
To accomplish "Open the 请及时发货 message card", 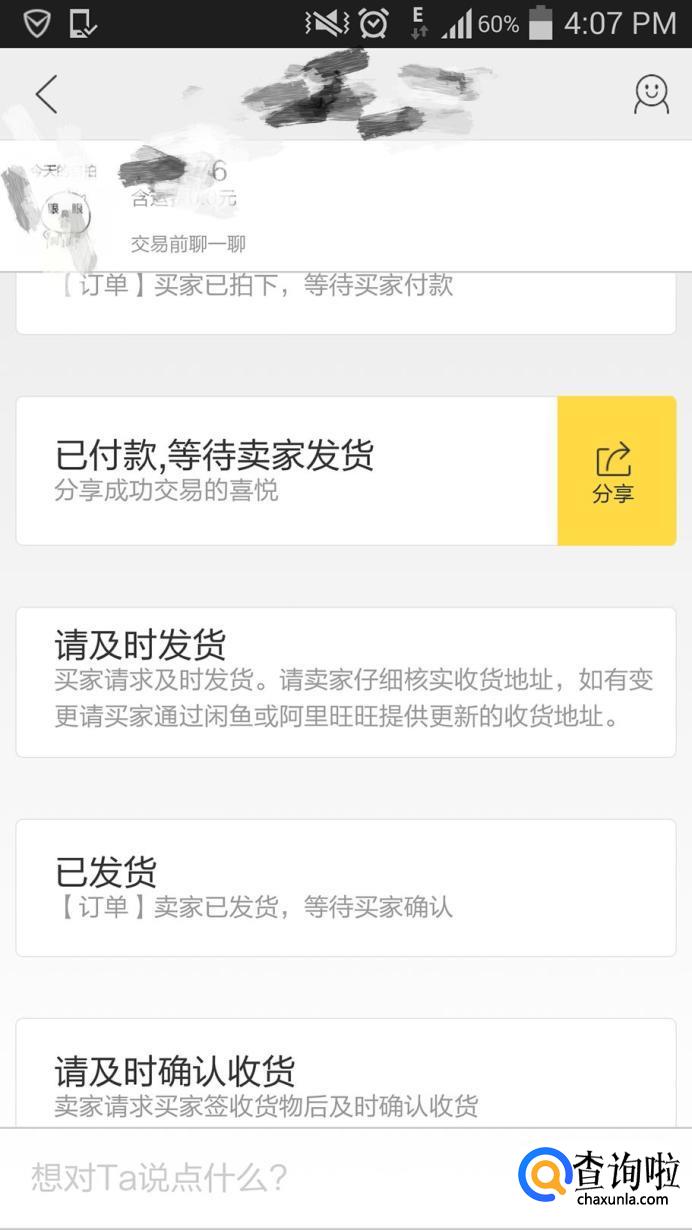I will point(345,681).
